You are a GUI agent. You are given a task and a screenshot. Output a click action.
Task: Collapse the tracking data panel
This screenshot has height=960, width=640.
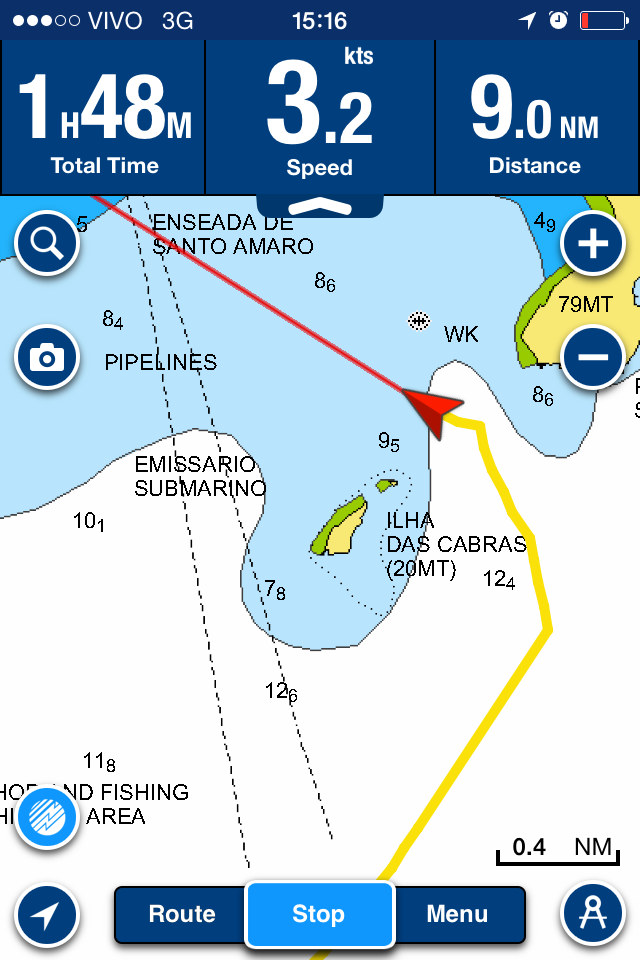pyautogui.click(x=320, y=205)
